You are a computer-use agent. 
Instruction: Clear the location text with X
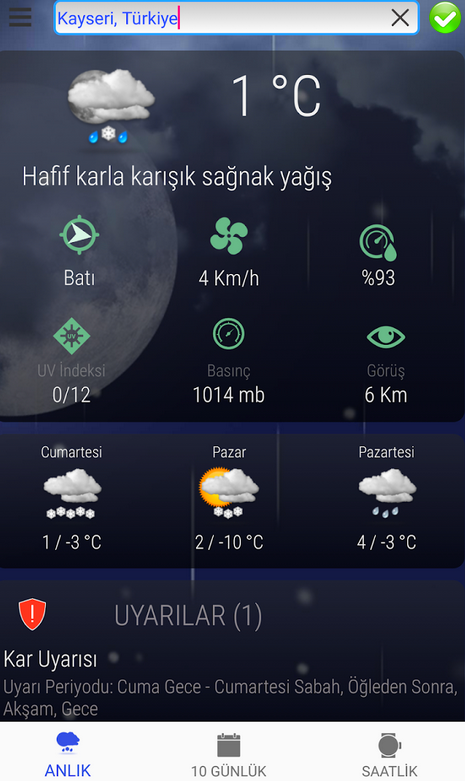400,18
